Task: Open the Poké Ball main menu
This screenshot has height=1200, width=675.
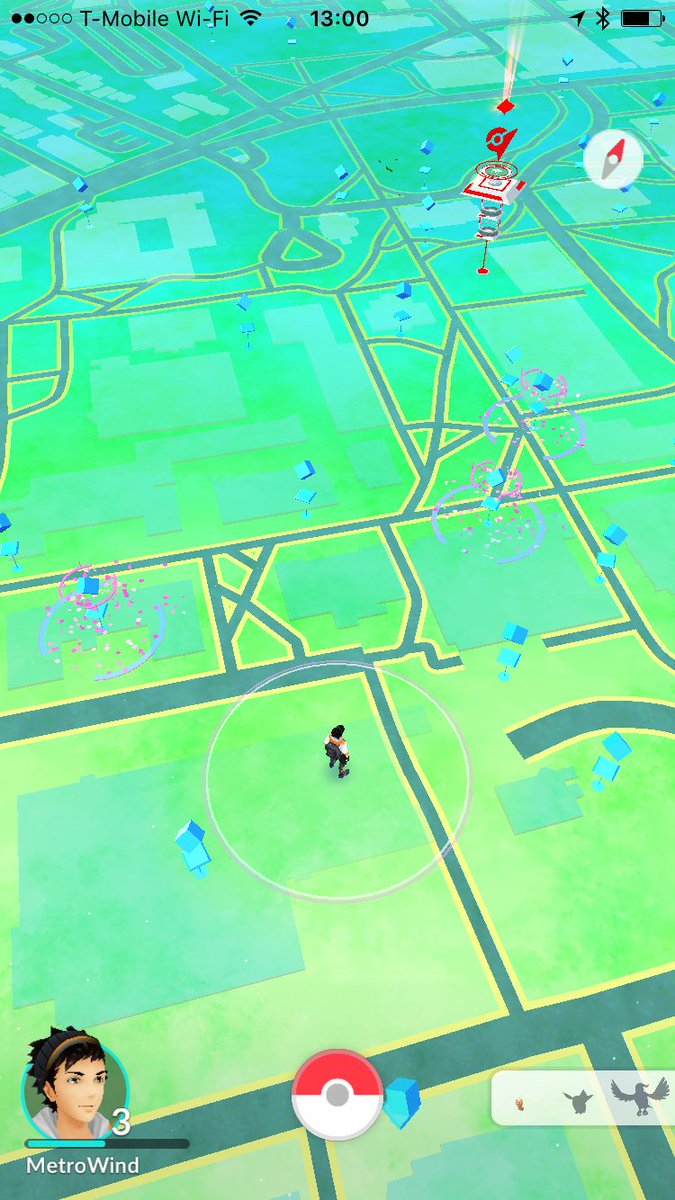Action: [x=337, y=1095]
